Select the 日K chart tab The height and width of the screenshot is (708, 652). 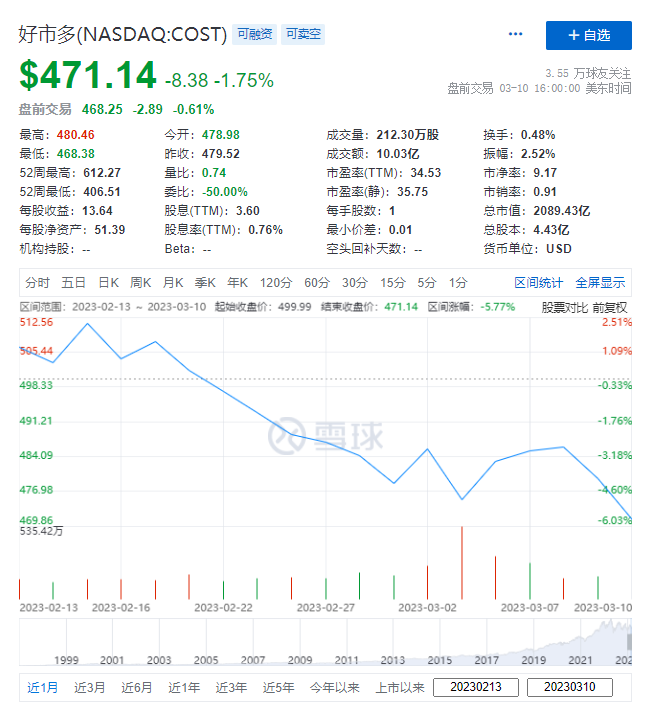(108, 282)
